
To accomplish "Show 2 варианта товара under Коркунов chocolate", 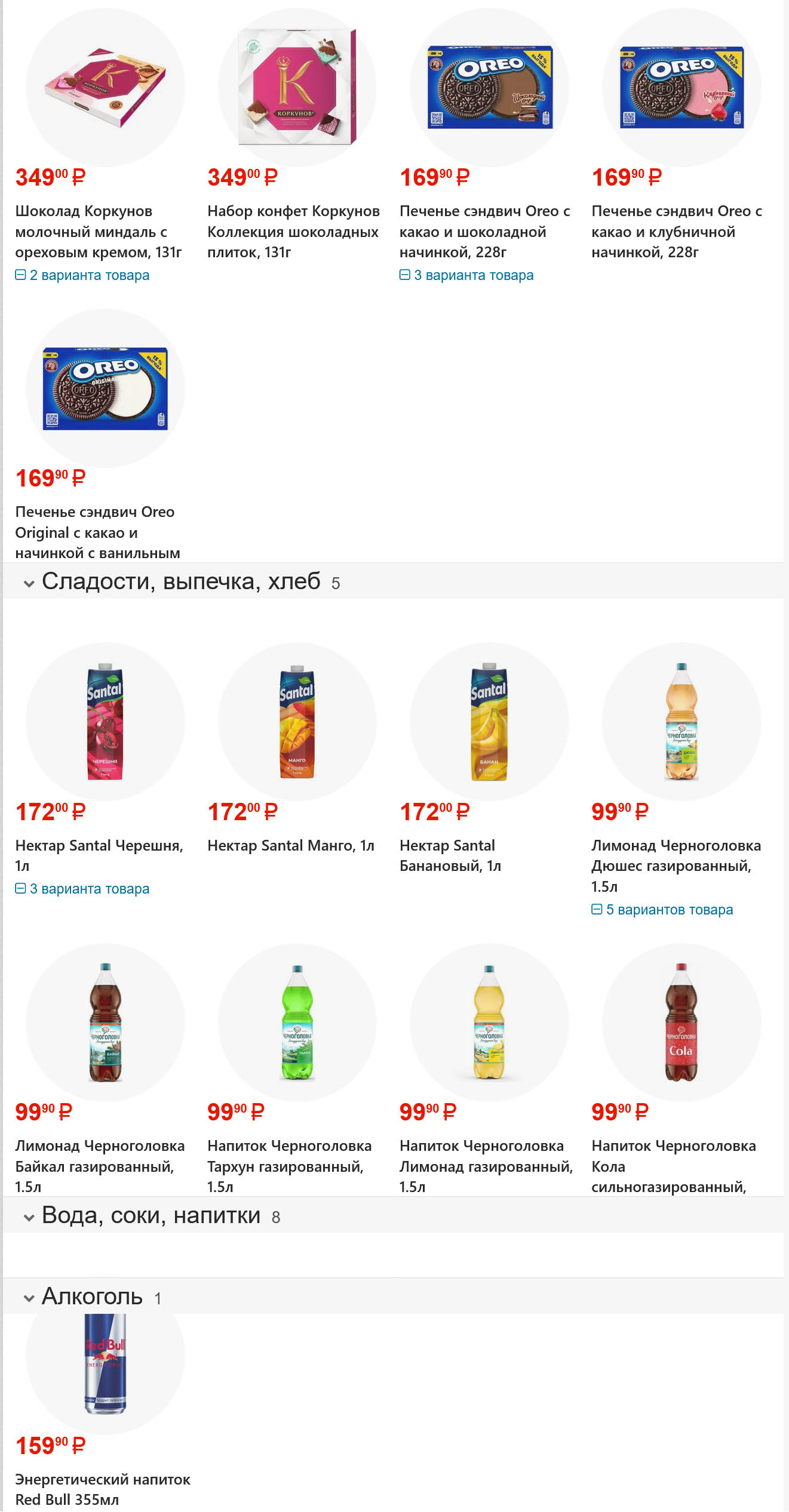I will coord(83,275).
